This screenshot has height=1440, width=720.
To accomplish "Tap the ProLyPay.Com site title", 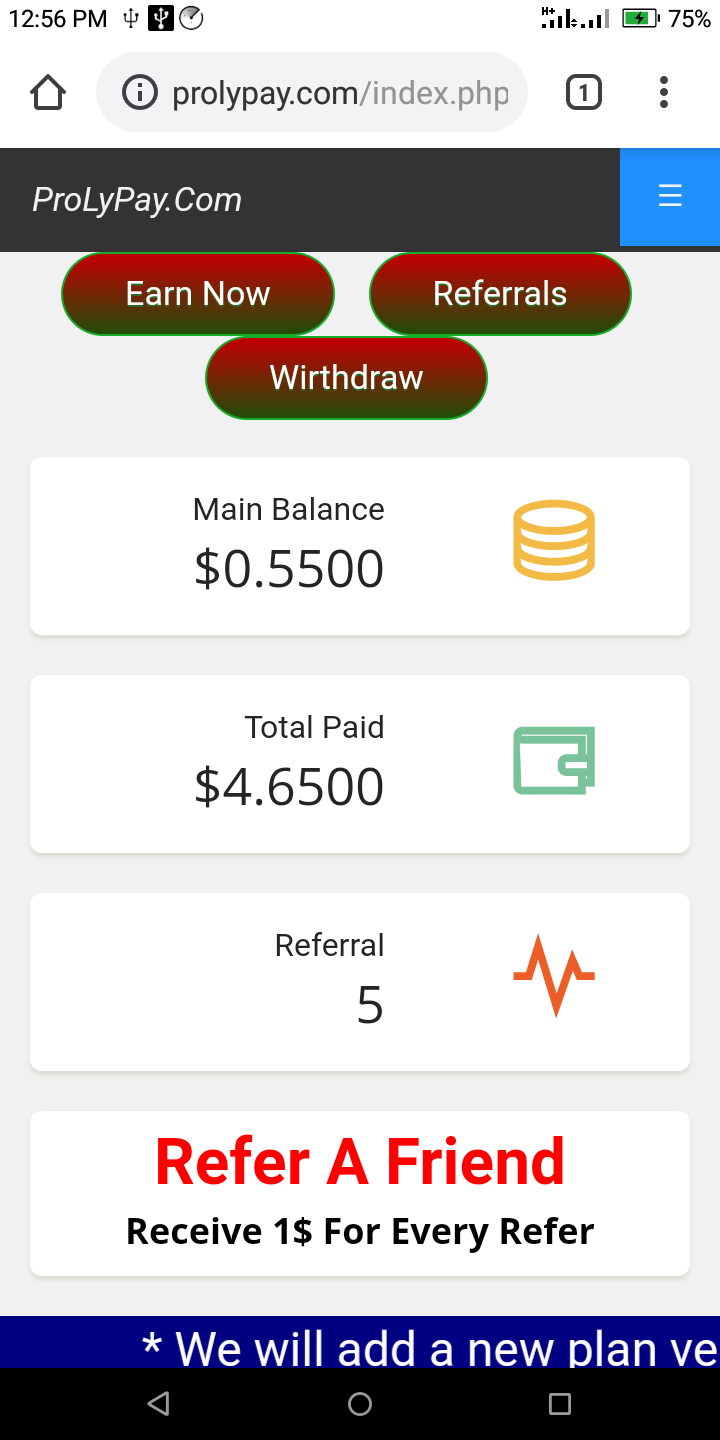I will pyautogui.click(x=137, y=200).
